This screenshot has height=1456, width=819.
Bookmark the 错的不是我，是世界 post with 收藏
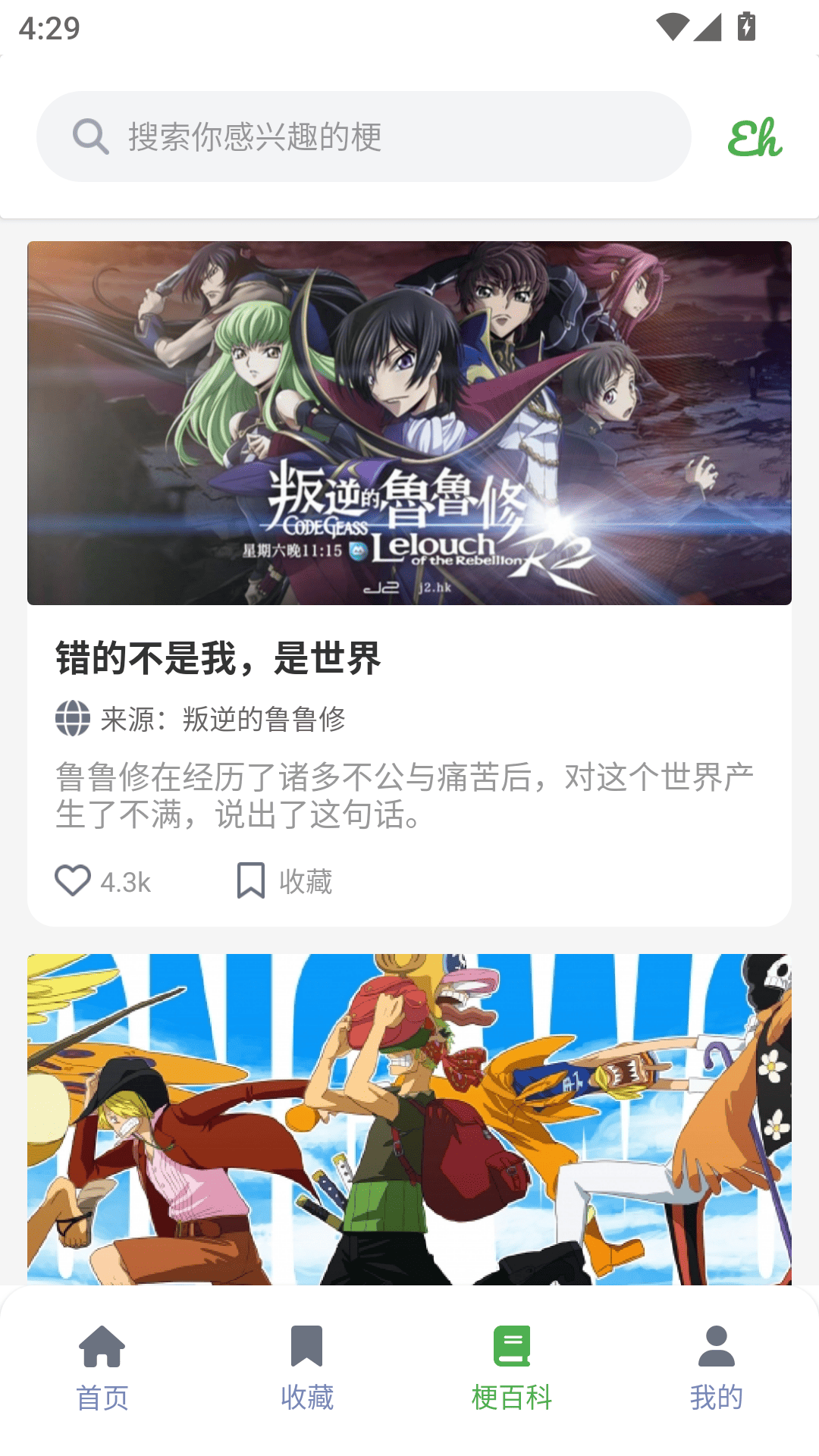tap(284, 881)
